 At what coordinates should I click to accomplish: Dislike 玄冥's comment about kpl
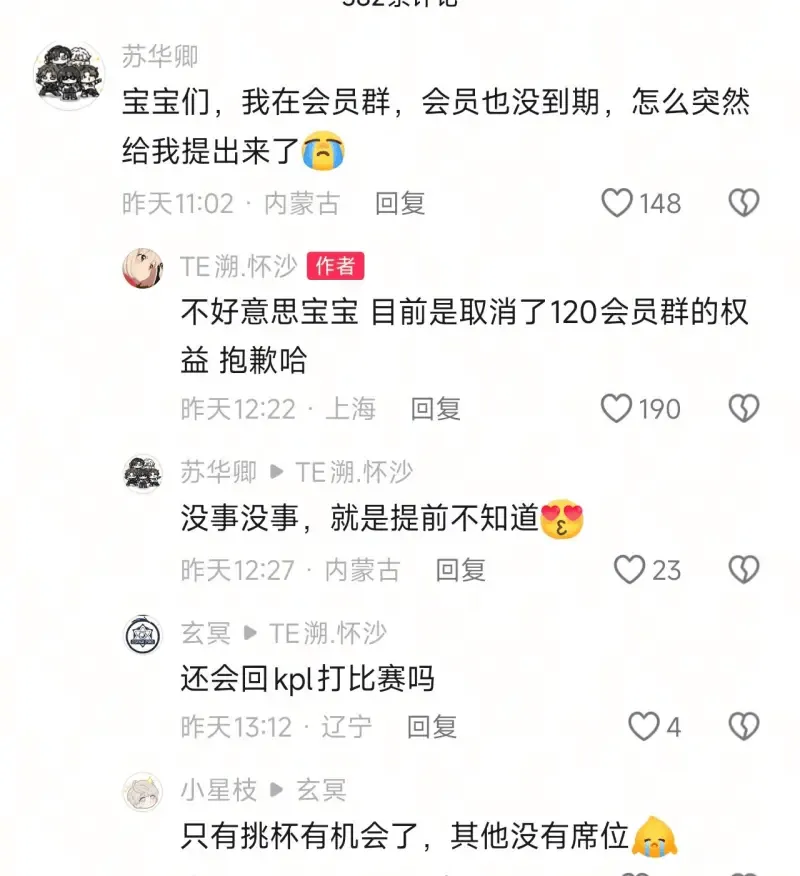point(743,727)
